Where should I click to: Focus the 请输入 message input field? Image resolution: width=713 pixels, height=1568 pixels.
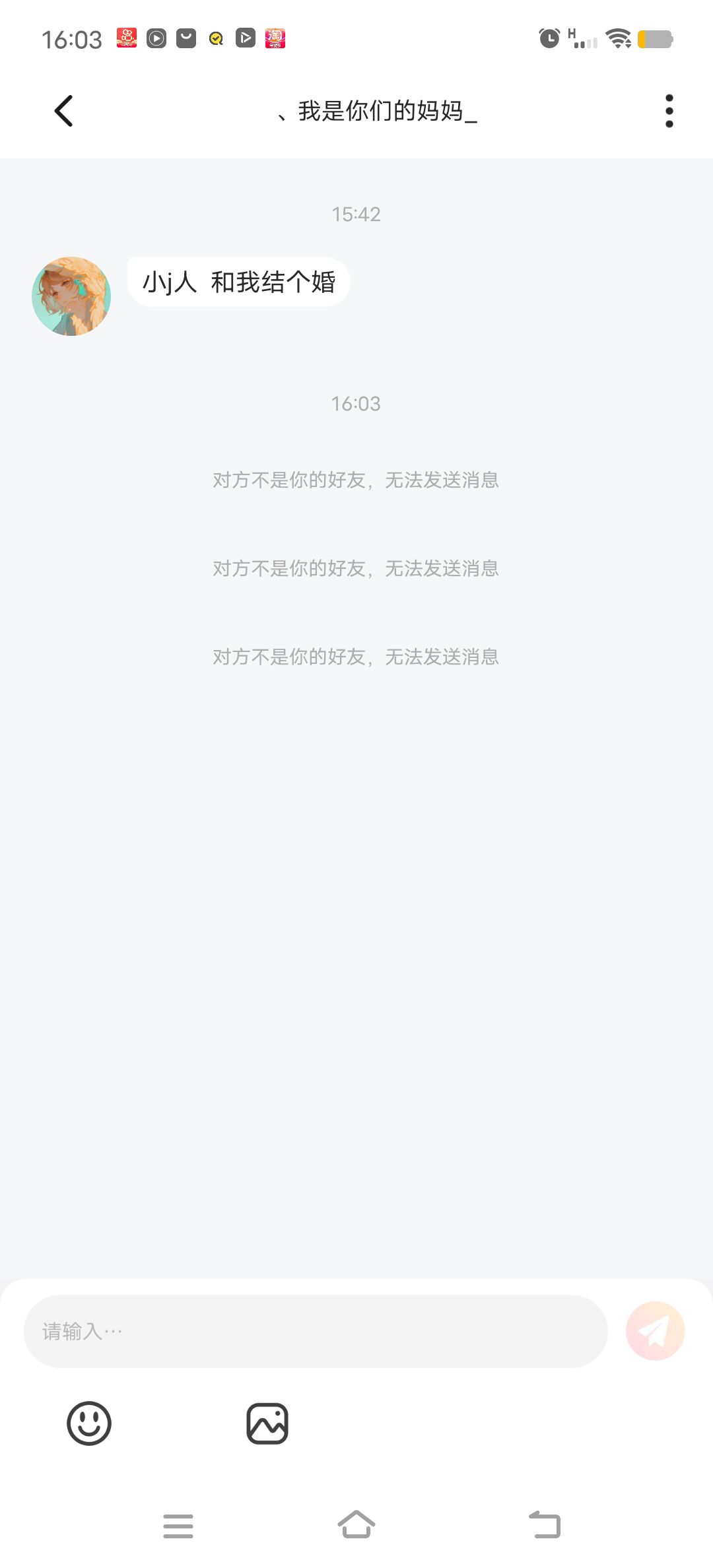[x=316, y=1331]
